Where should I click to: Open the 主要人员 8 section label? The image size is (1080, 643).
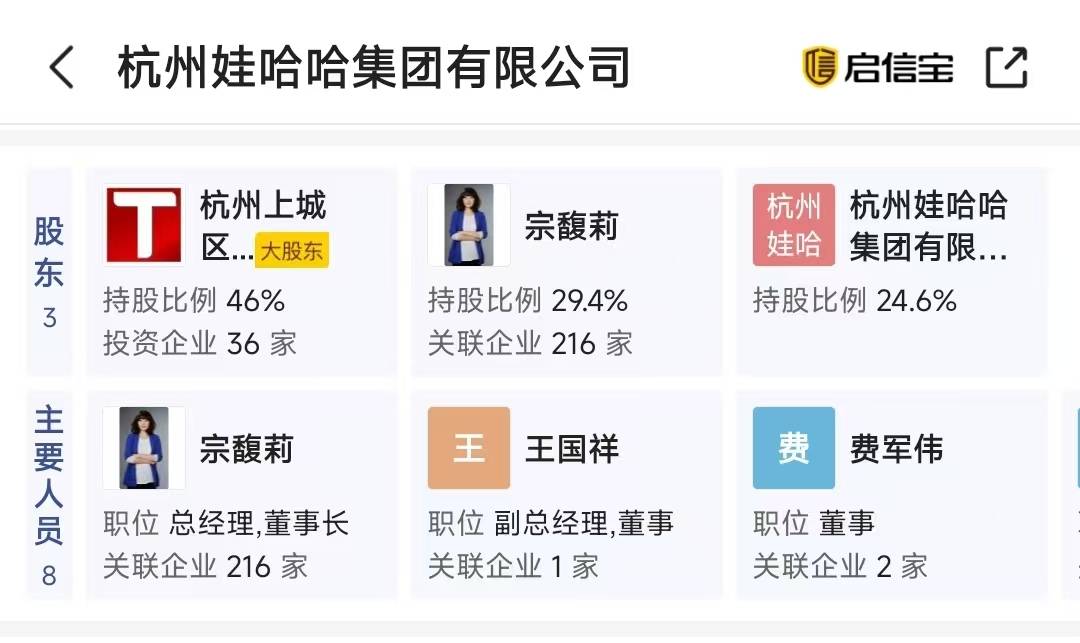coord(49,495)
